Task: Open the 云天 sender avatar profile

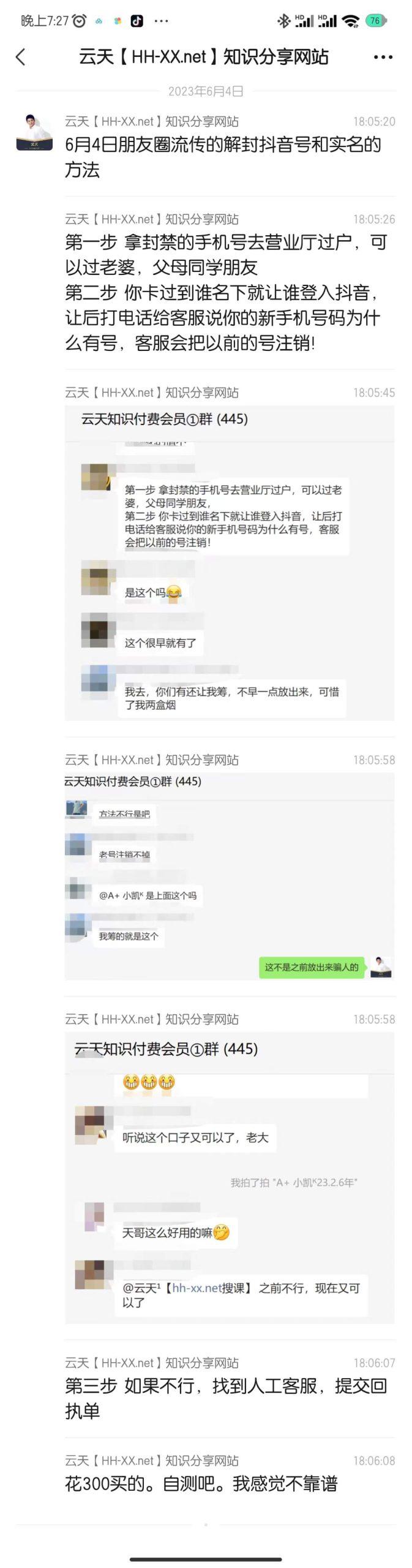Action: (34, 132)
